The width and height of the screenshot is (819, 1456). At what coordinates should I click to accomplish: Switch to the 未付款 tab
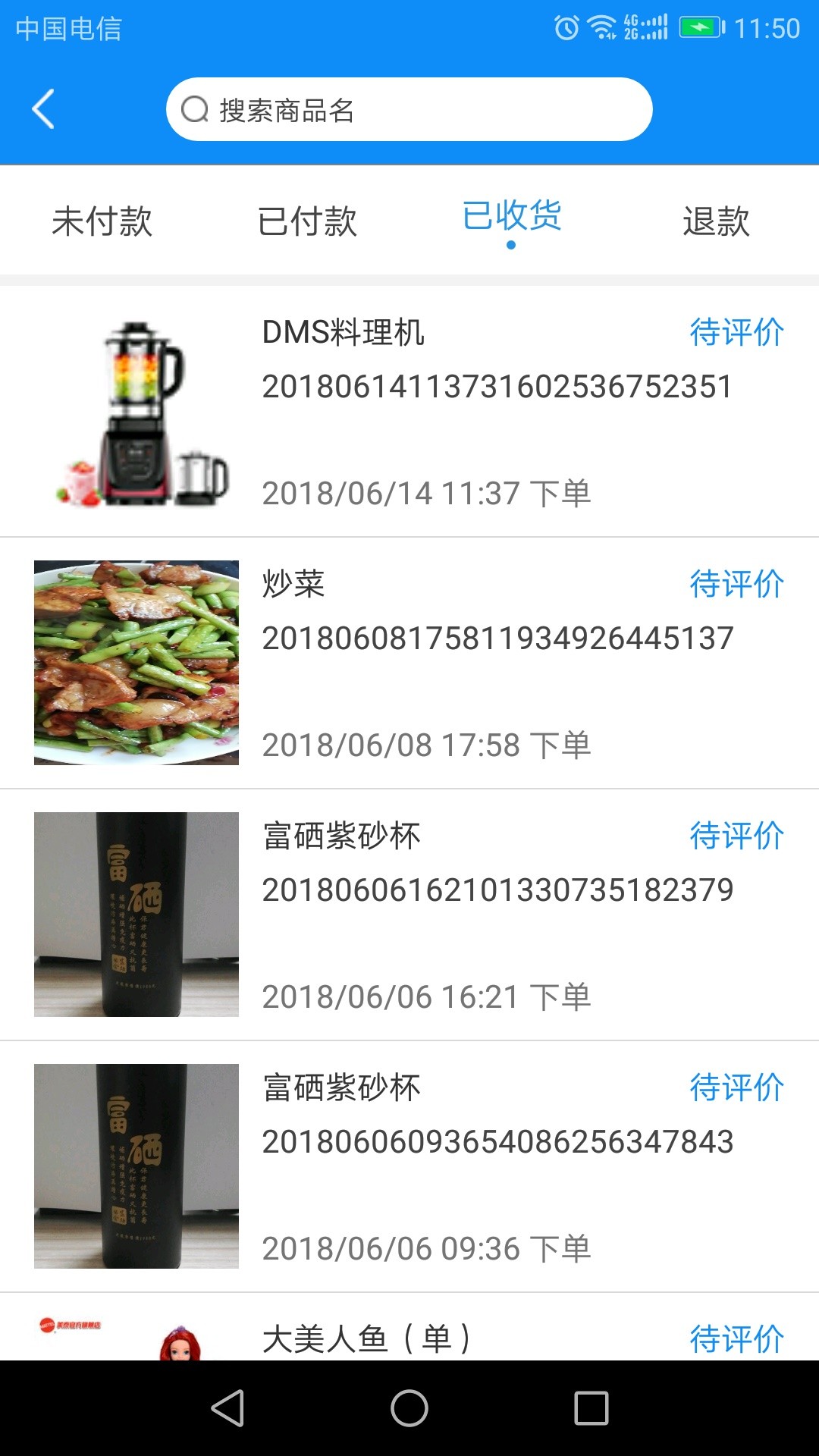click(x=102, y=221)
